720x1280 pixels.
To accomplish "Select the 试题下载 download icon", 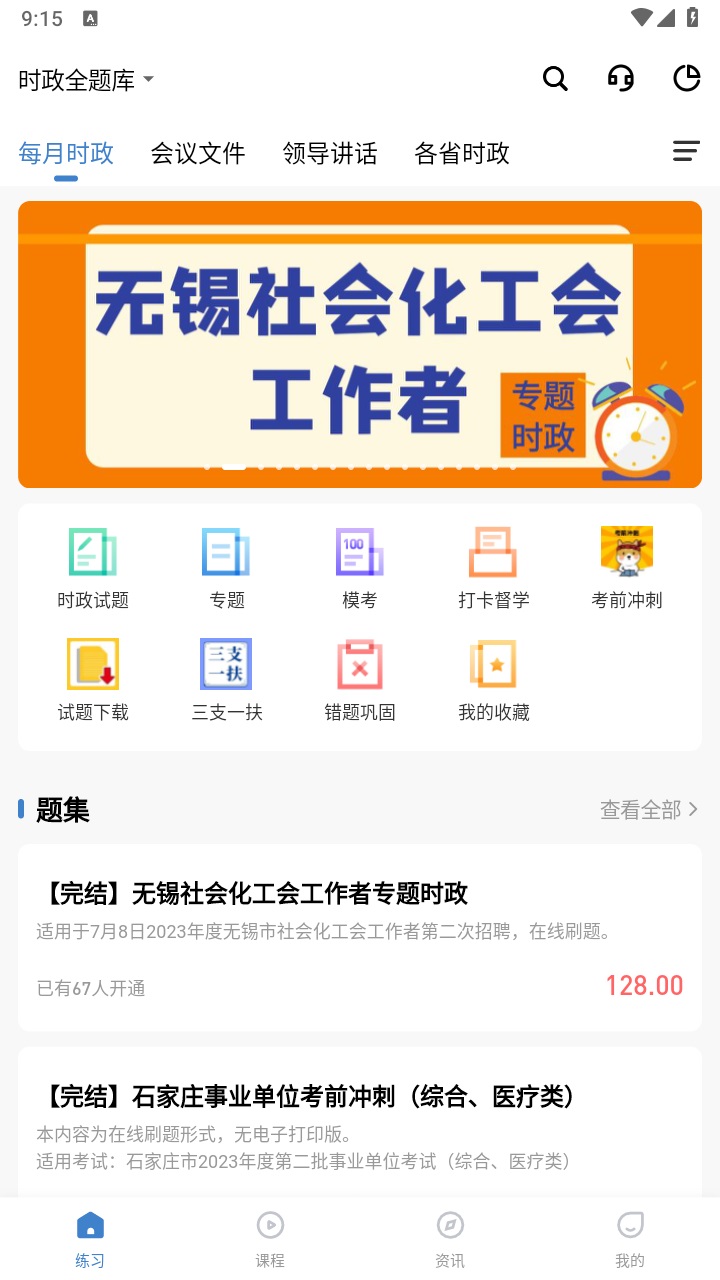I will (x=92, y=677).
